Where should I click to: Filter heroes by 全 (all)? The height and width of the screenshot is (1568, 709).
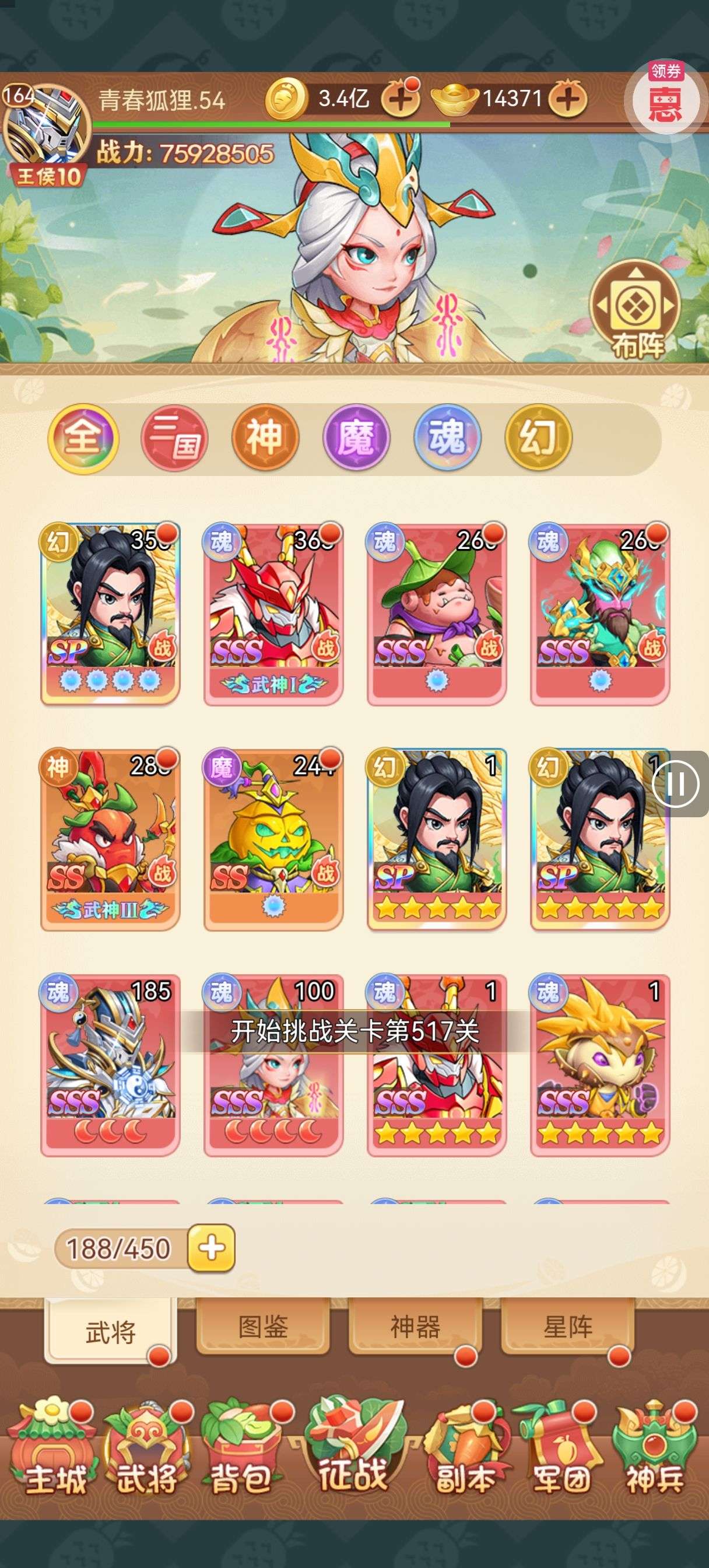83,437
